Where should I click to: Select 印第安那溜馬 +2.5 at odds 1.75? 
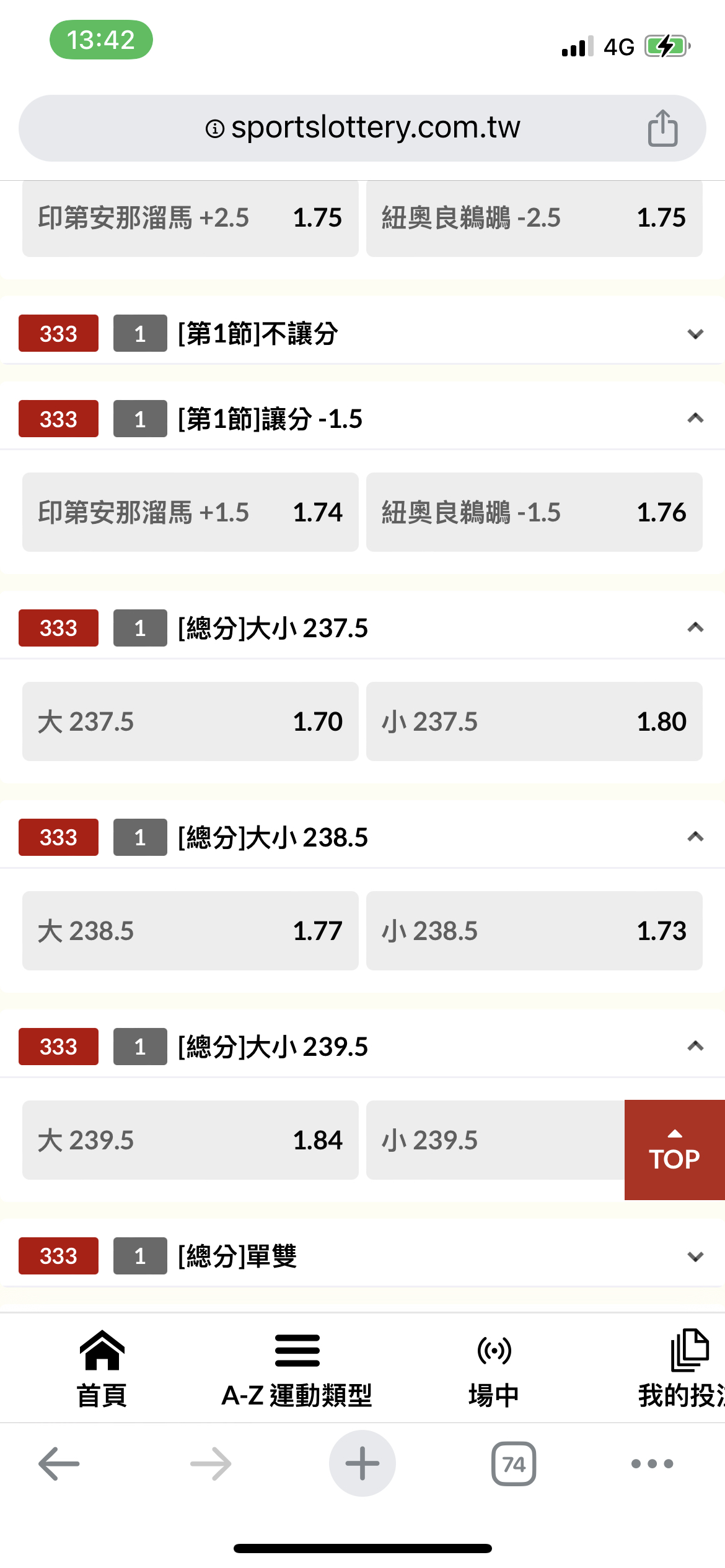click(190, 218)
